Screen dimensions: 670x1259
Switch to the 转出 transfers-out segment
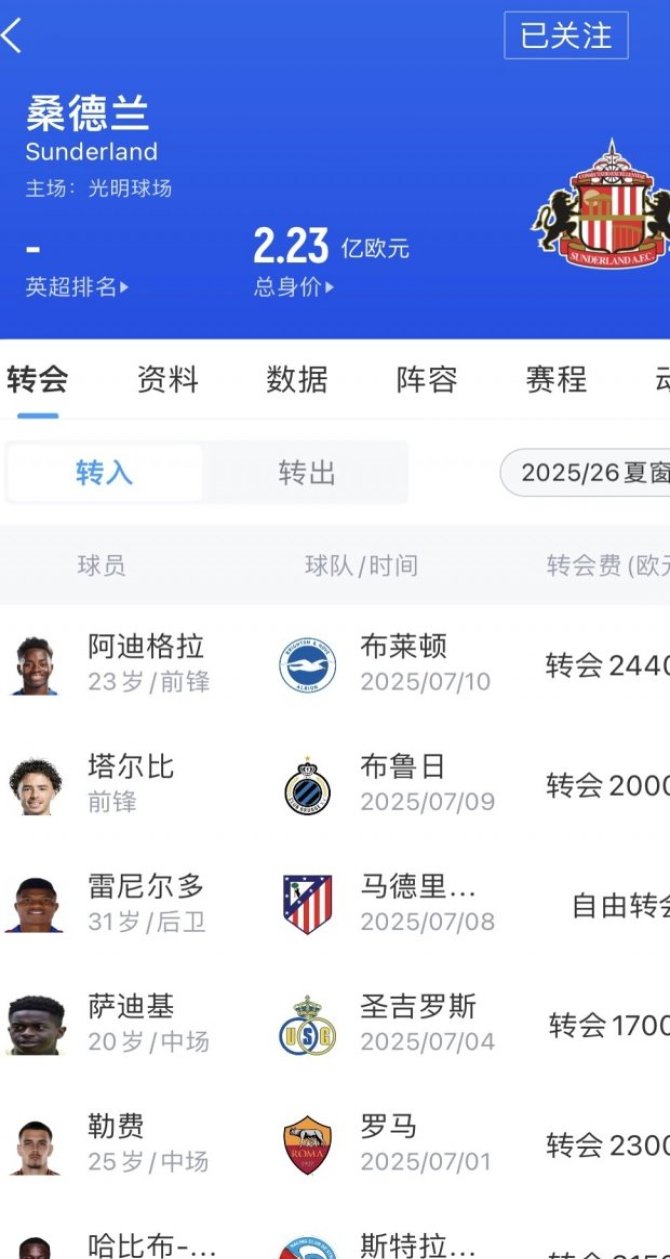tap(306, 473)
